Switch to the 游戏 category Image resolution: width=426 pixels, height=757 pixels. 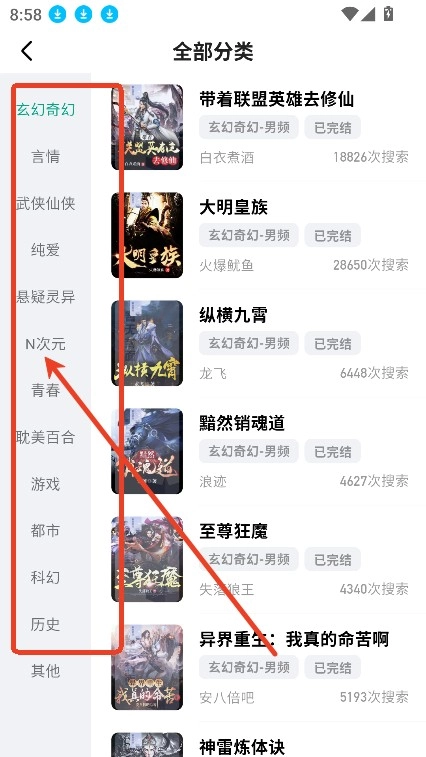pyautogui.click(x=45, y=484)
